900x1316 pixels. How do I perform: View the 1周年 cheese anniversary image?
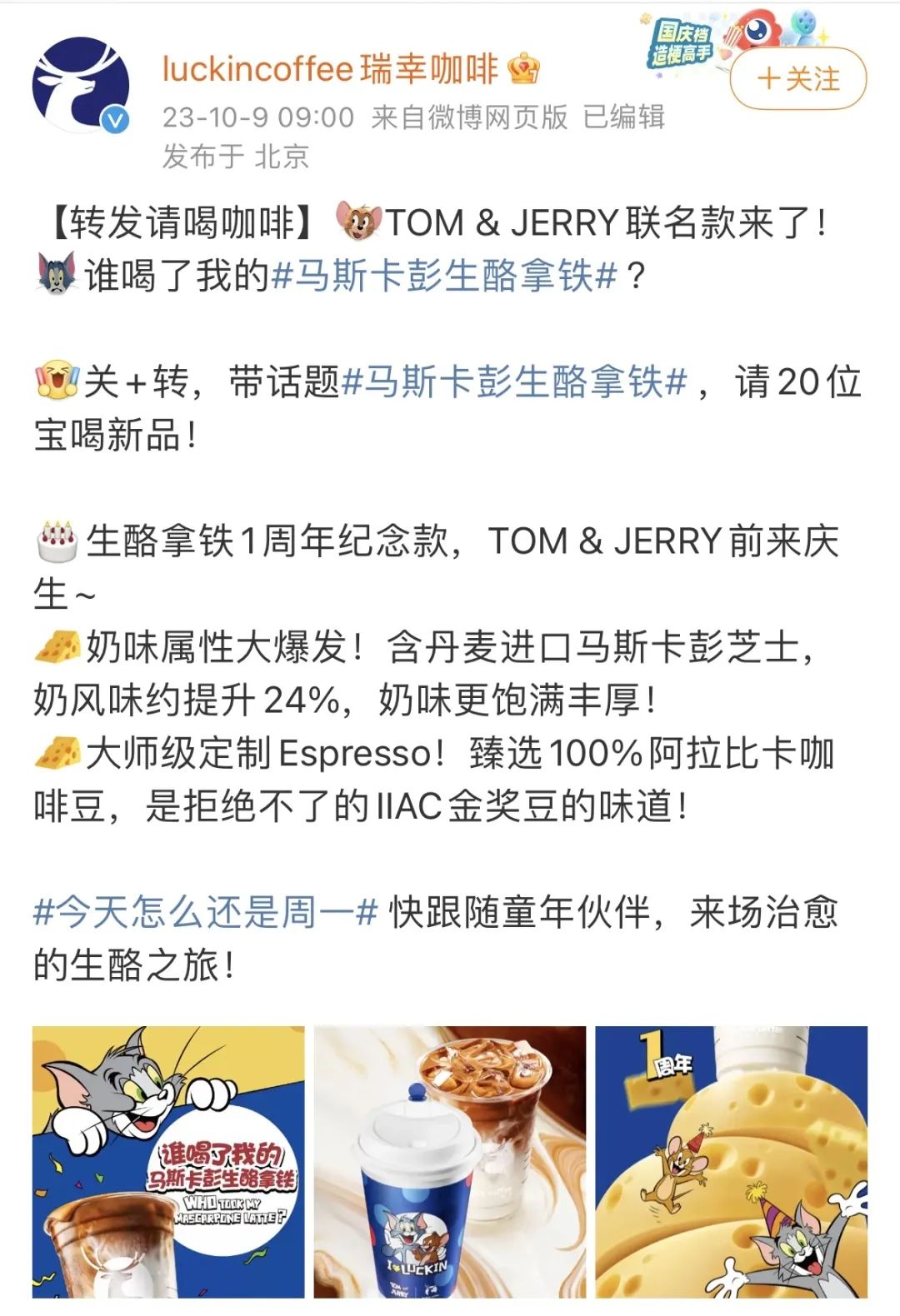coord(731,1162)
